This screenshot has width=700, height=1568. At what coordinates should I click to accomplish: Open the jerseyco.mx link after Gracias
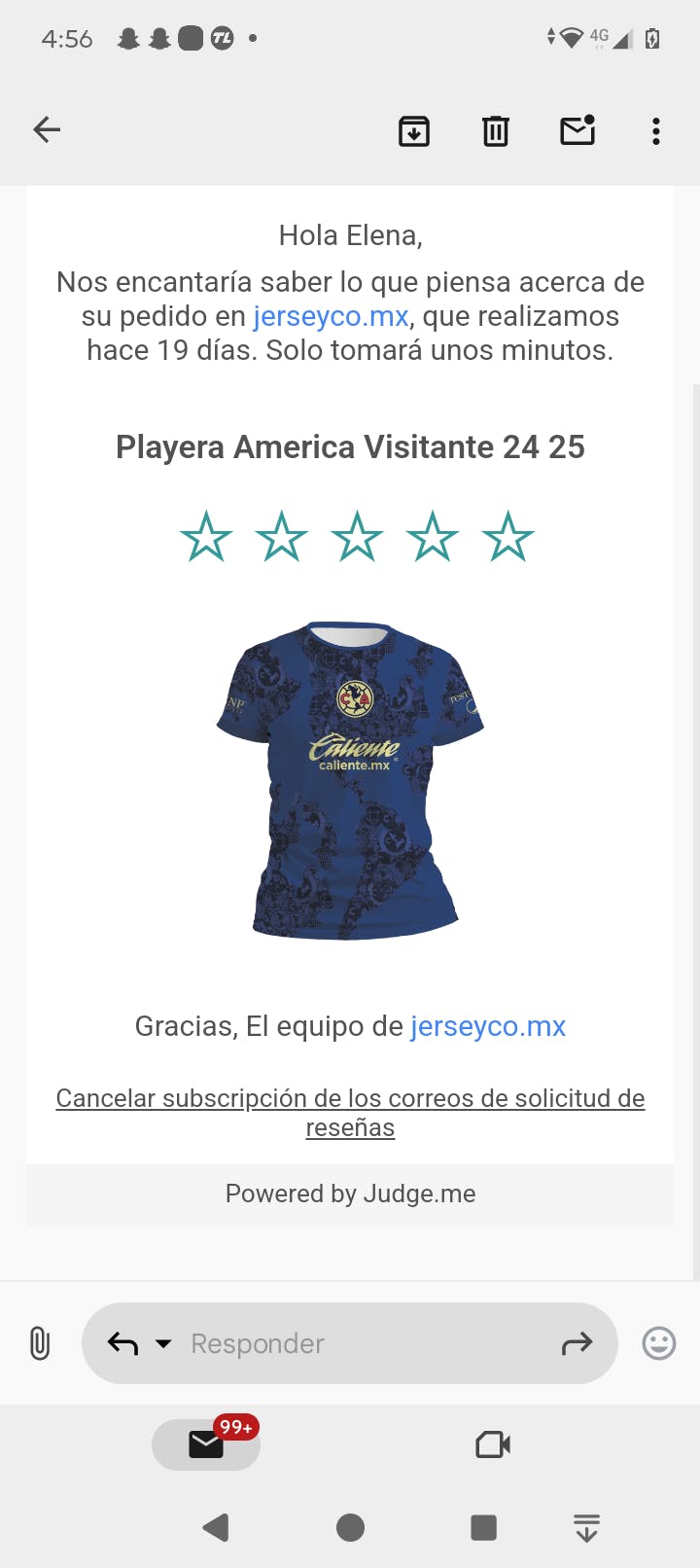tap(488, 1026)
